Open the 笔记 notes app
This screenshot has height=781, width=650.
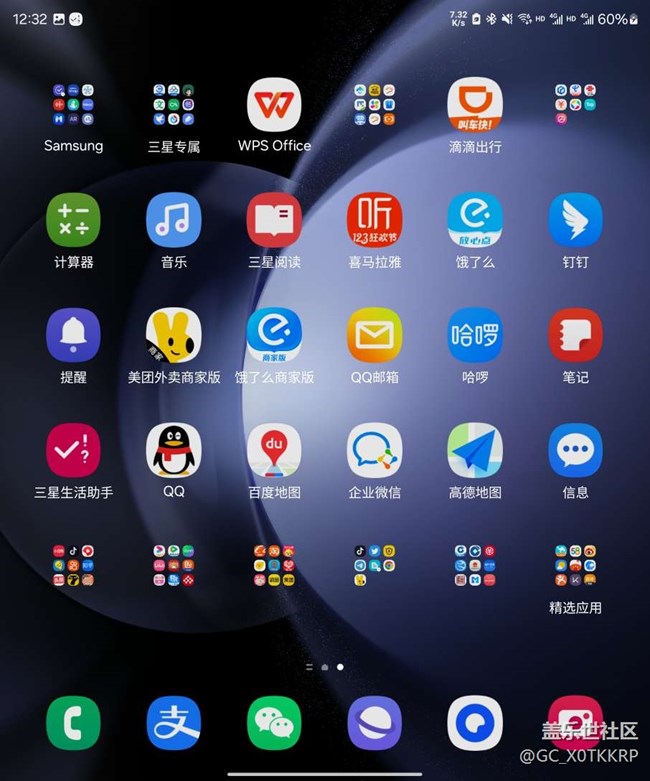click(575, 336)
